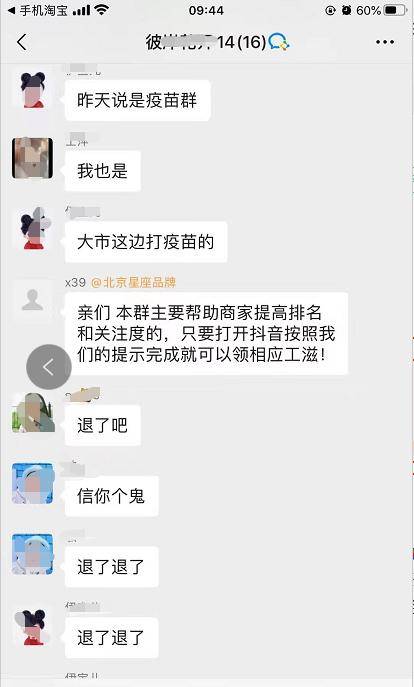Open avatar of sender of 信你个鬼

[33, 483]
